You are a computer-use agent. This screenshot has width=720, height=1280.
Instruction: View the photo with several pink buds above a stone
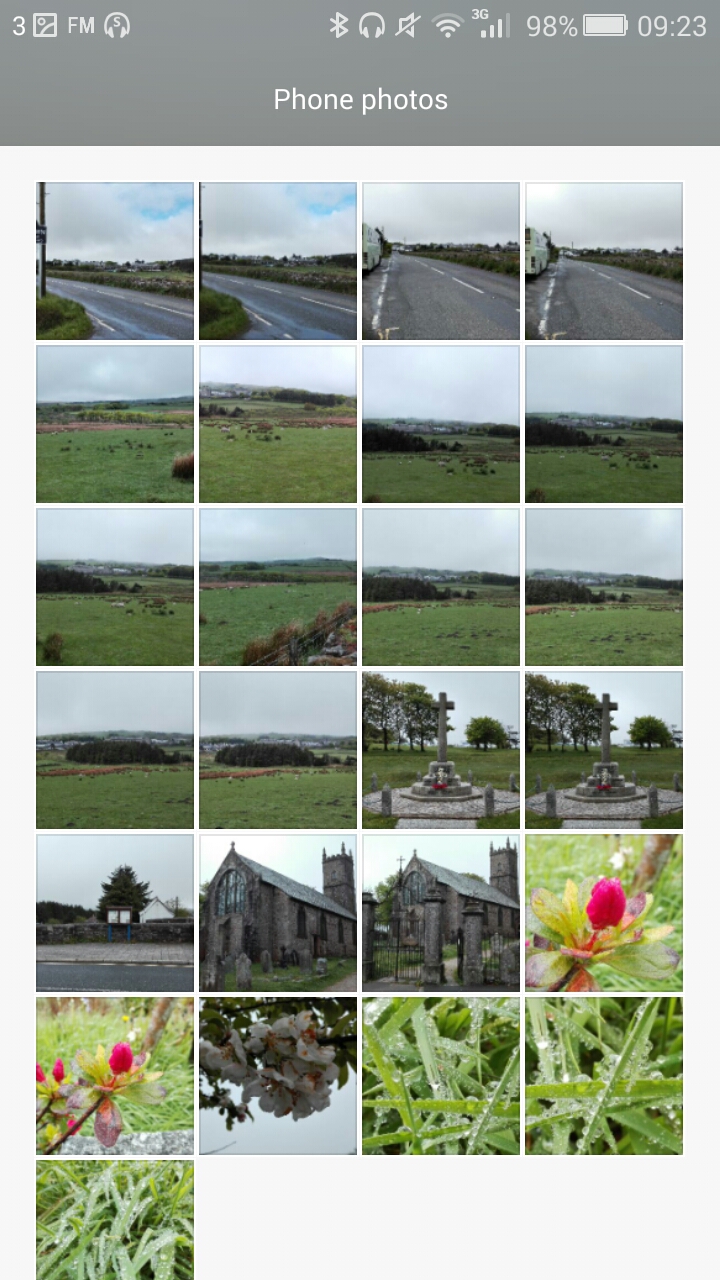pyautogui.click(x=115, y=1076)
